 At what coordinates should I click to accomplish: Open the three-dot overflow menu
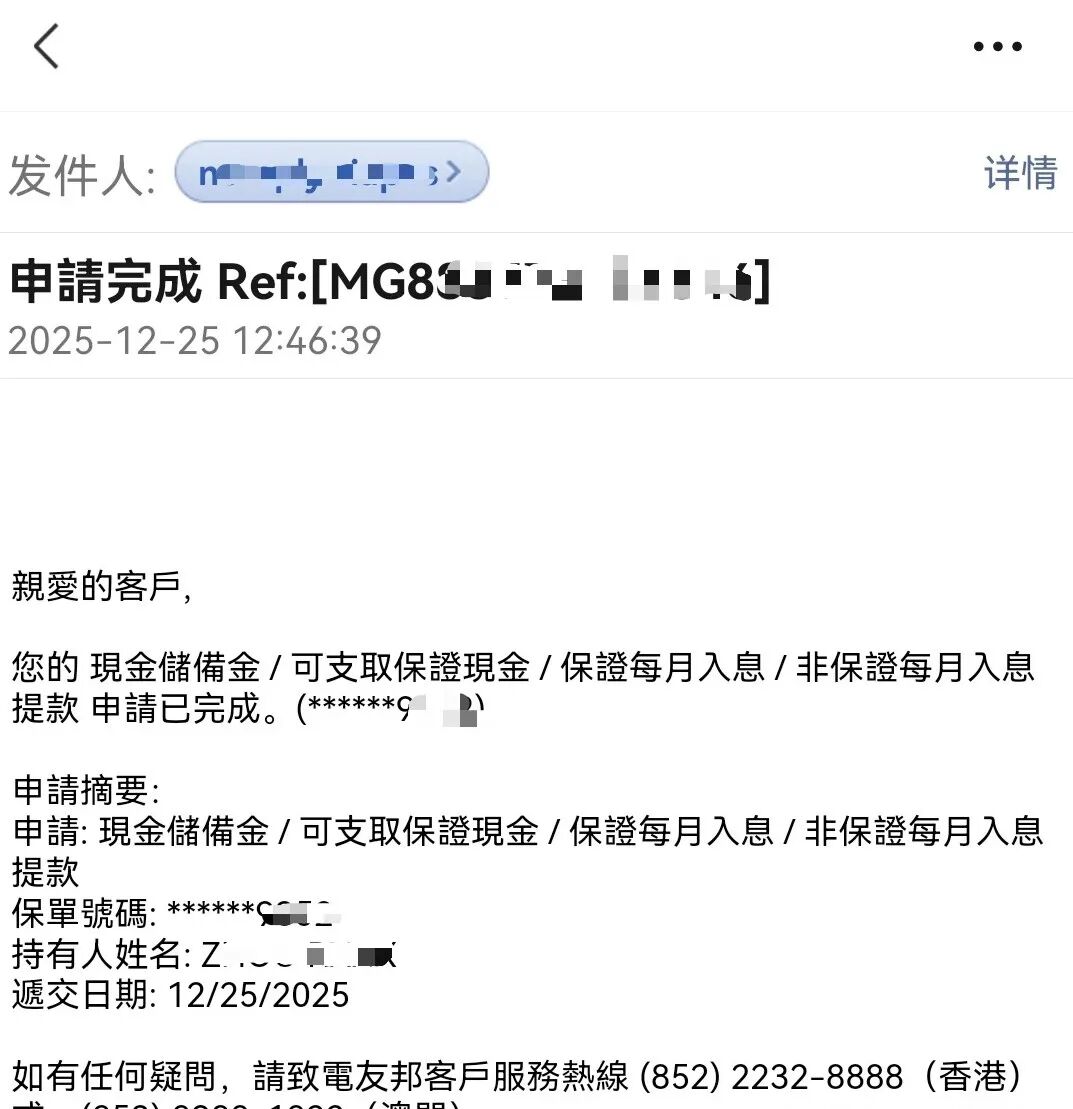tap(997, 47)
